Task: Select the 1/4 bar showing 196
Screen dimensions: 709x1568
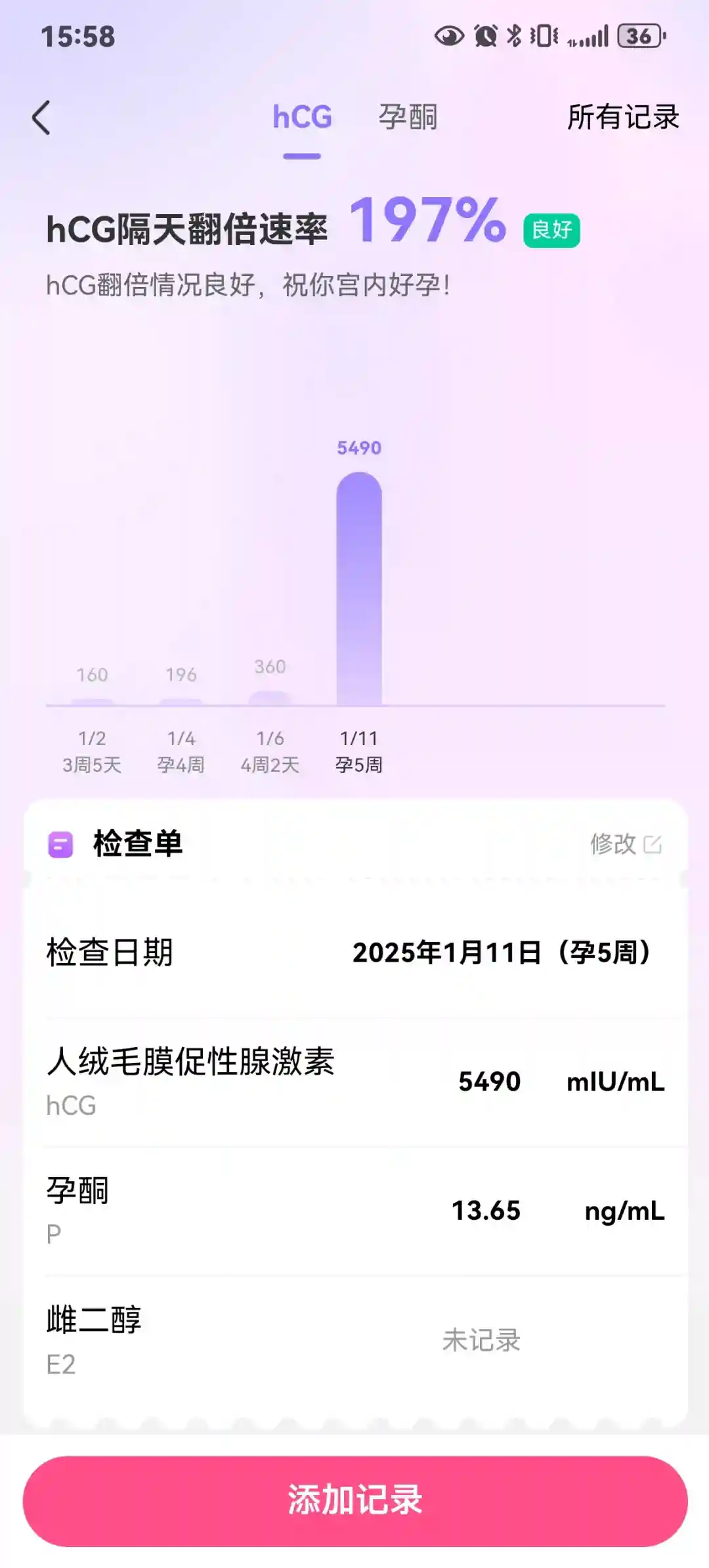Action: (x=181, y=702)
